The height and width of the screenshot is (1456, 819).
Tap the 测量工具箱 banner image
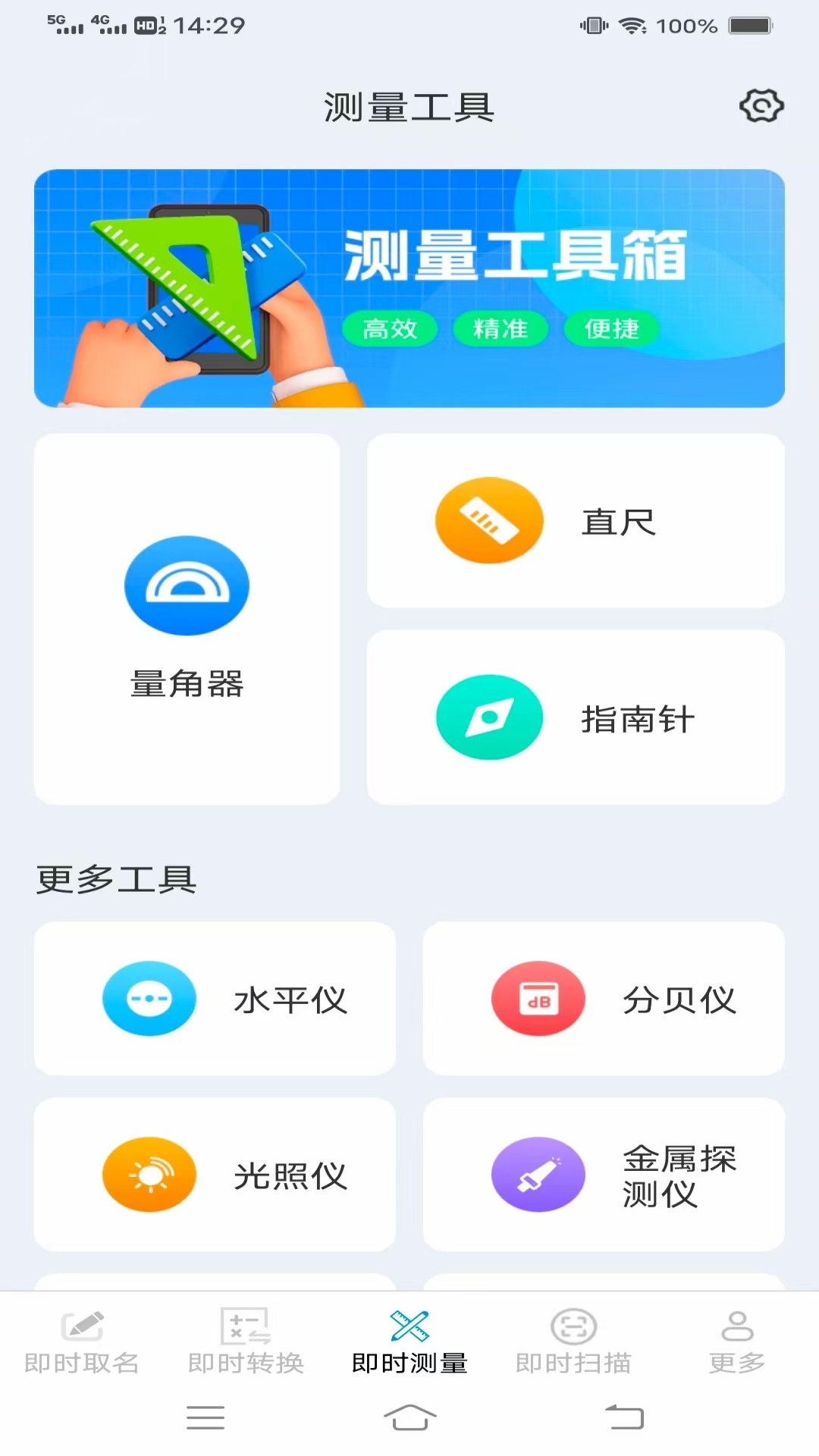pos(409,289)
